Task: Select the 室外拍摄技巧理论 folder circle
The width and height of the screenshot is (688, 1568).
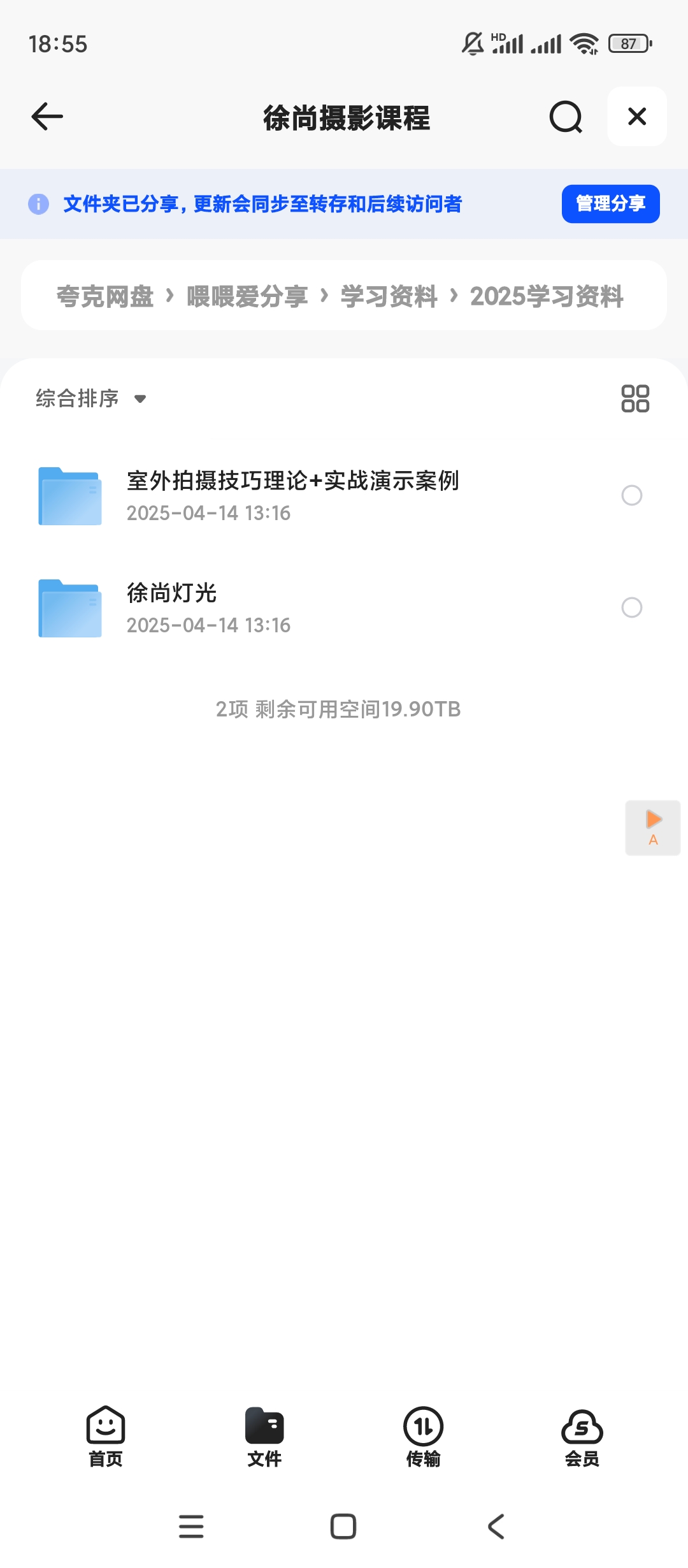Action: (631, 495)
